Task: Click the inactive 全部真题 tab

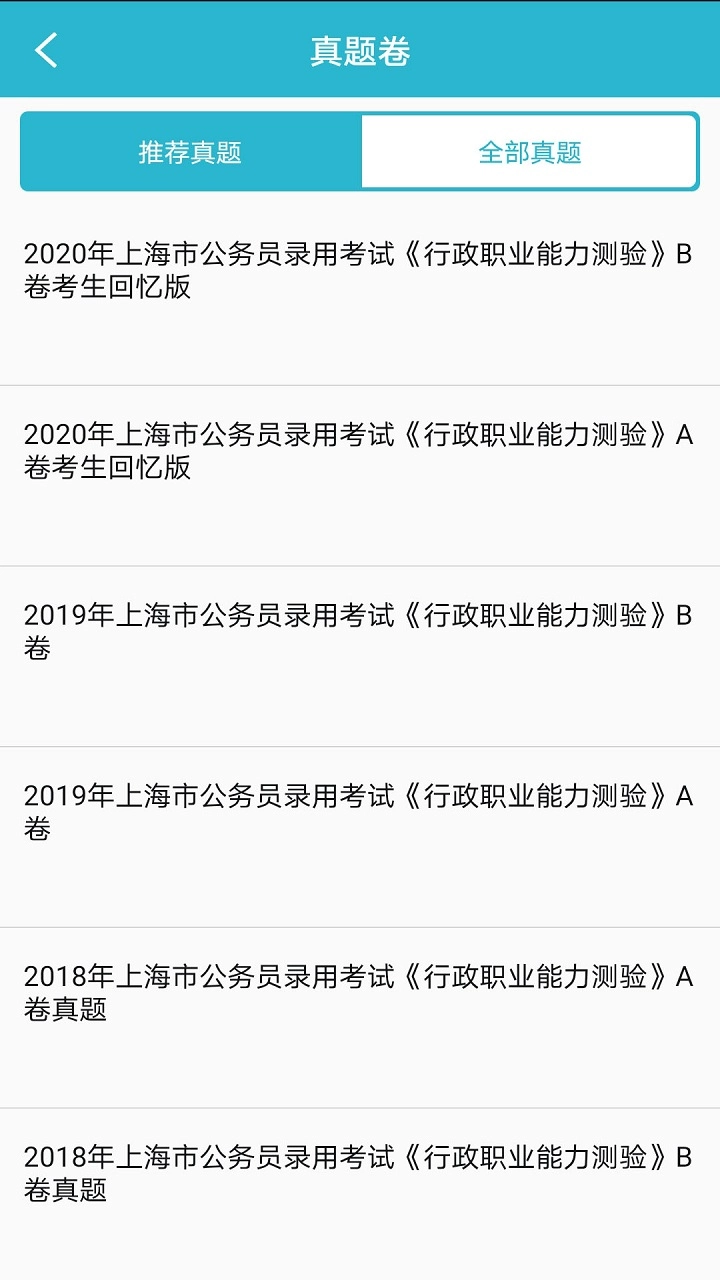Action: (x=530, y=151)
